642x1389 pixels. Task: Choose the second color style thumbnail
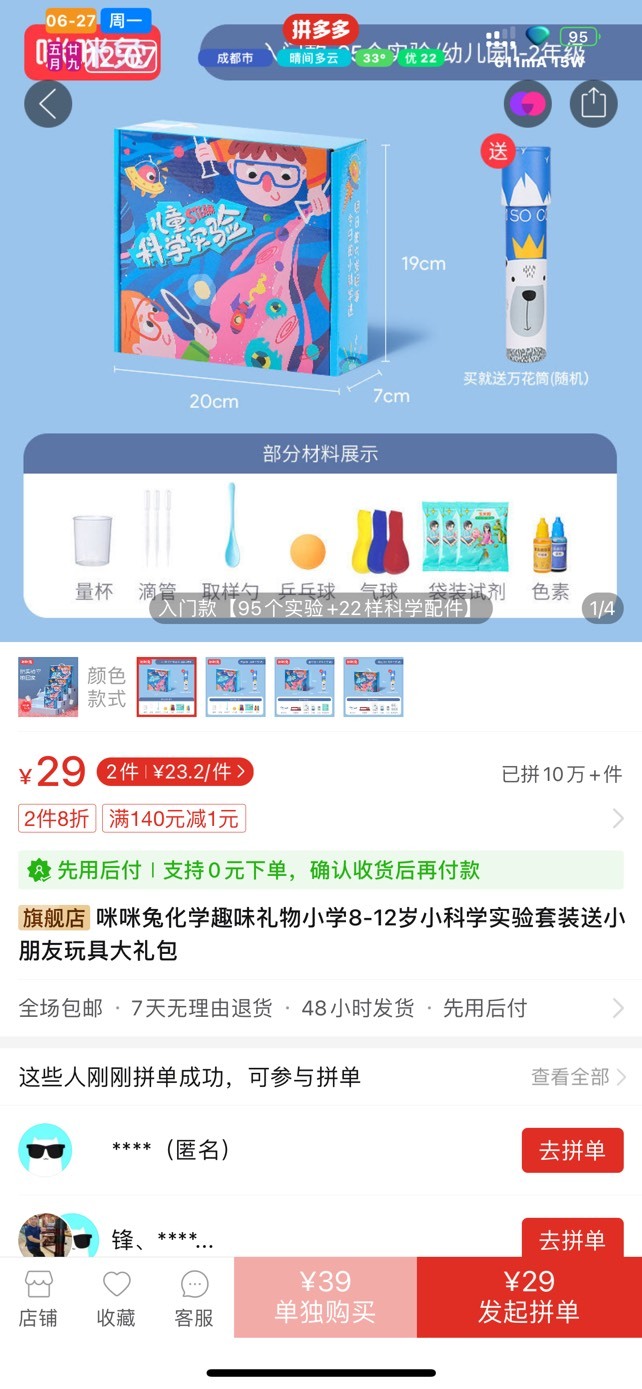click(x=236, y=687)
